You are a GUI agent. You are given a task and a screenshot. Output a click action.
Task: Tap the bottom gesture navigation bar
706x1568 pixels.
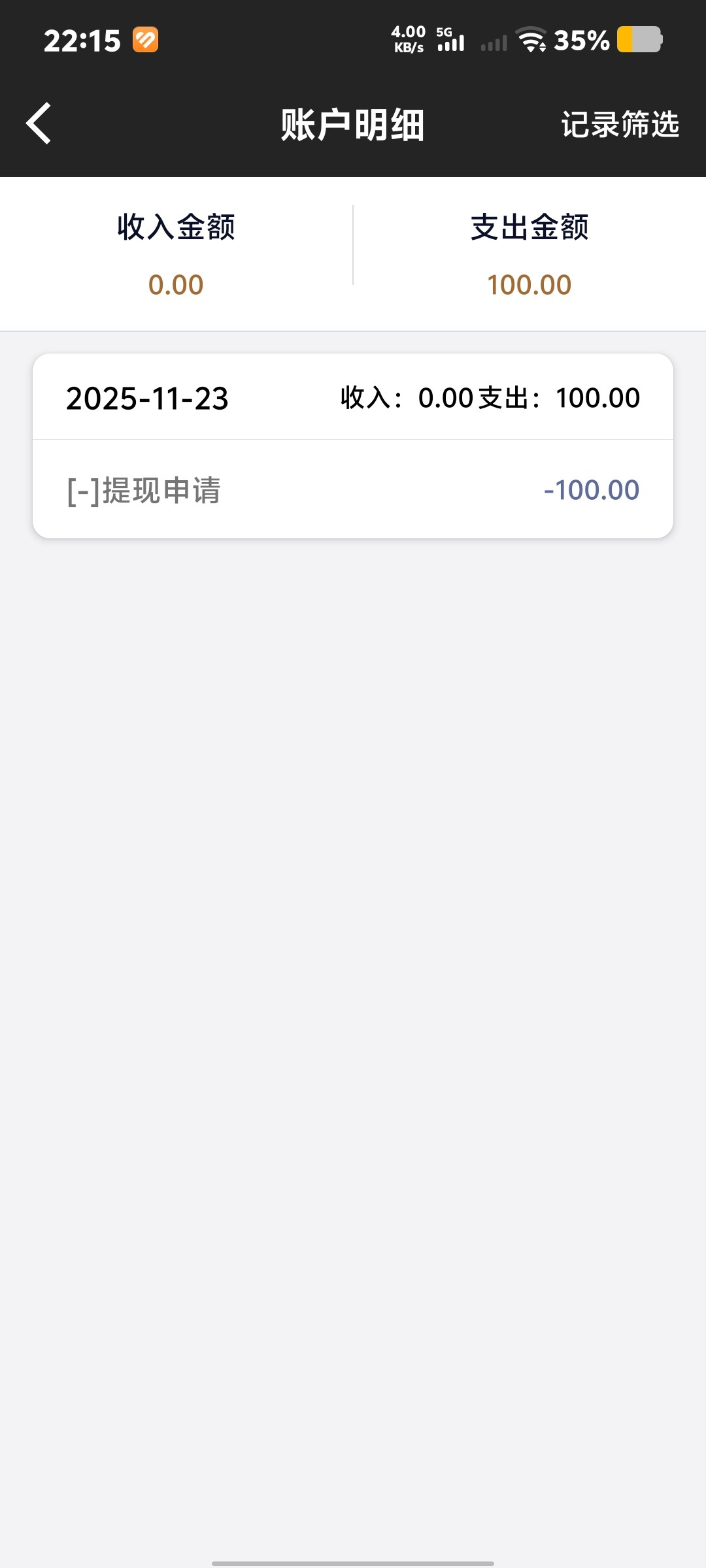353,1560
